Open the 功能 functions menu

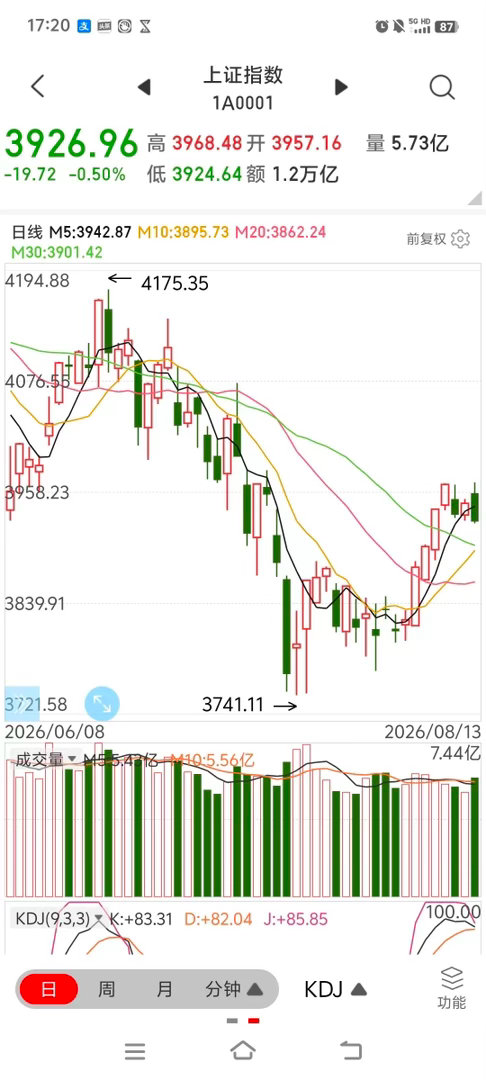(452, 988)
